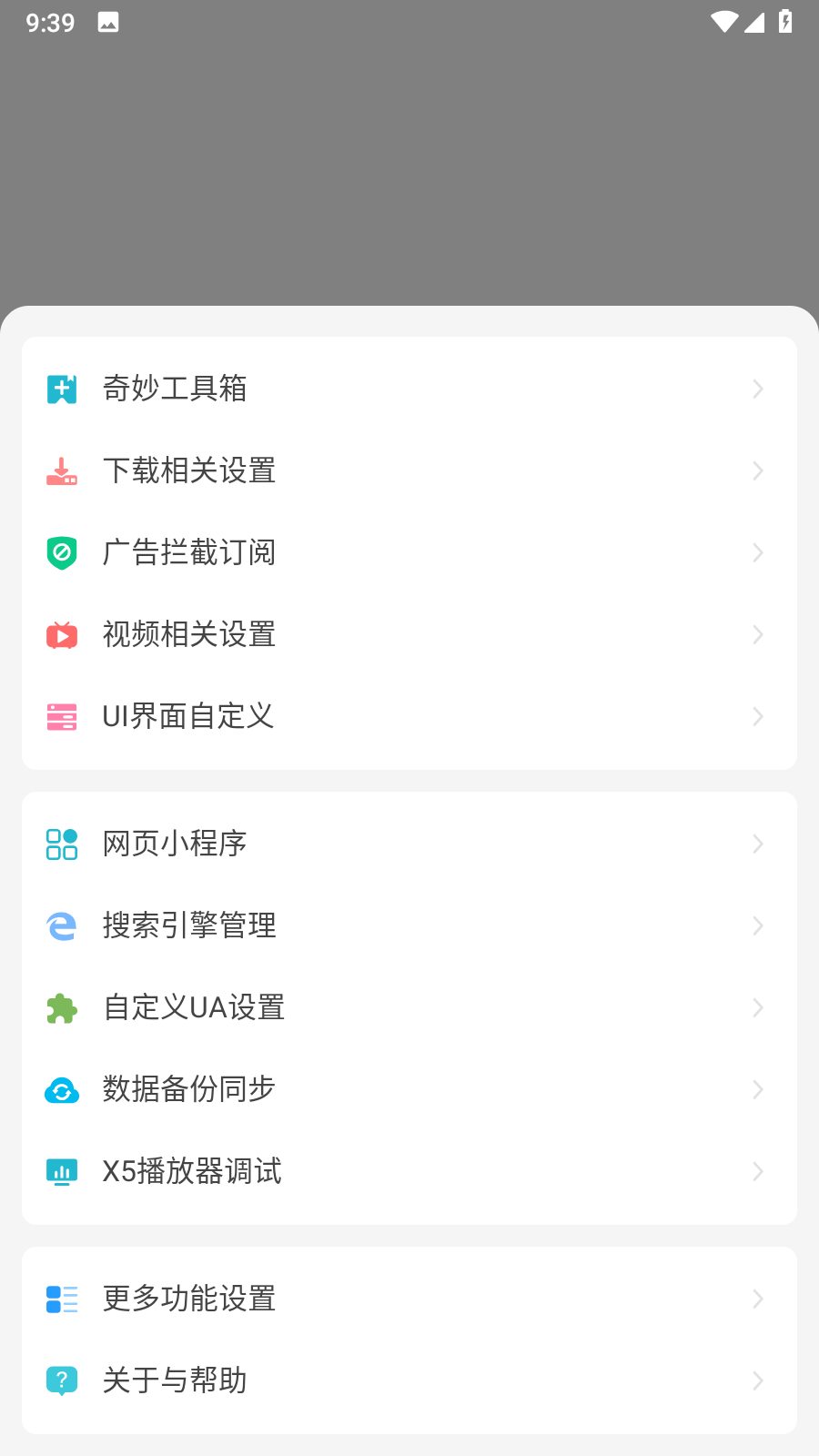The width and height of the screenshot is (819, 1456).
Task: Click the 关于与帮助 question mark icon
Action: point(61,1380)
